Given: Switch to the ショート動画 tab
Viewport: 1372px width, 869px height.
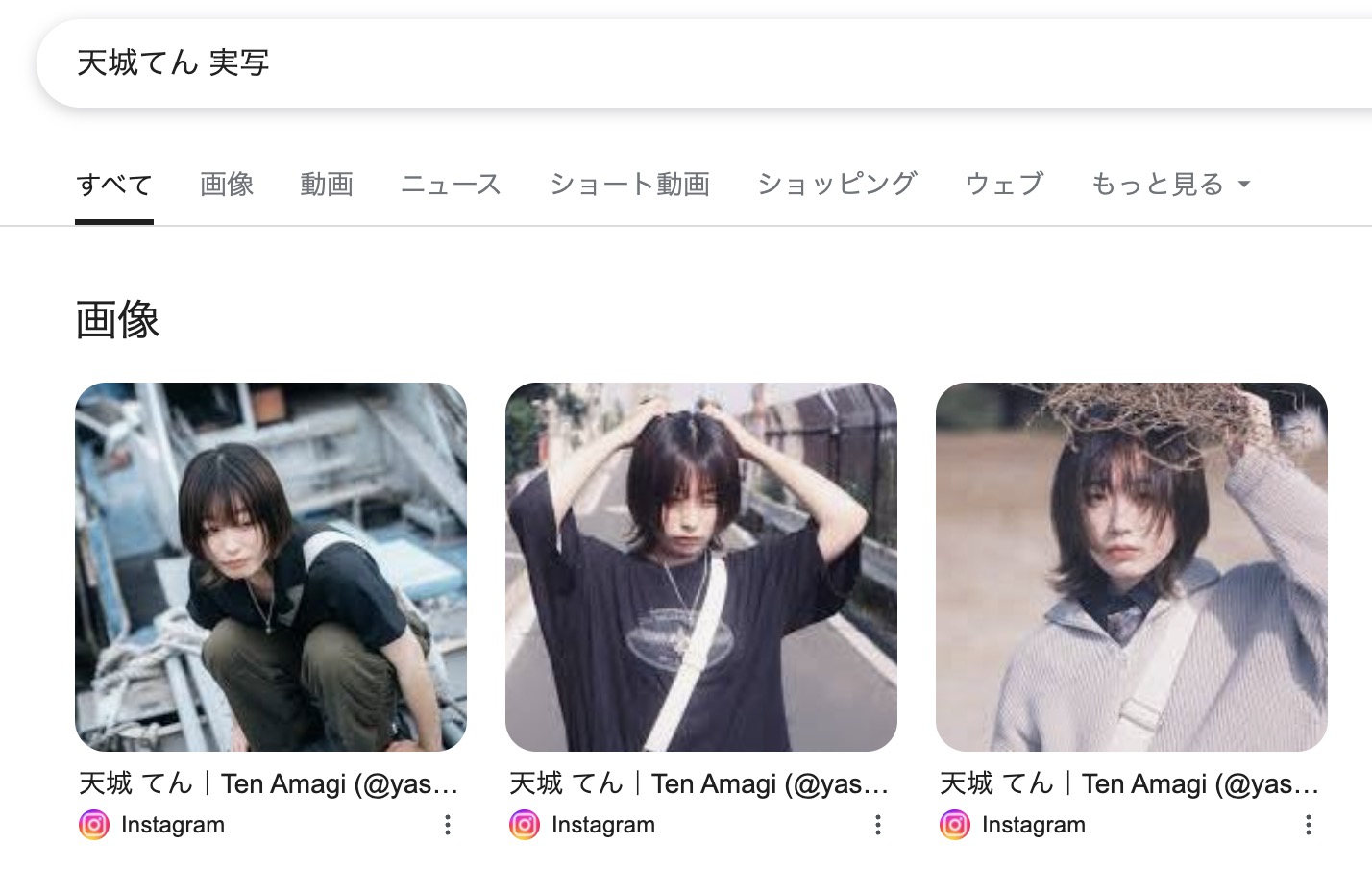Looking at the screenshot, I should (x=629, y=184).
